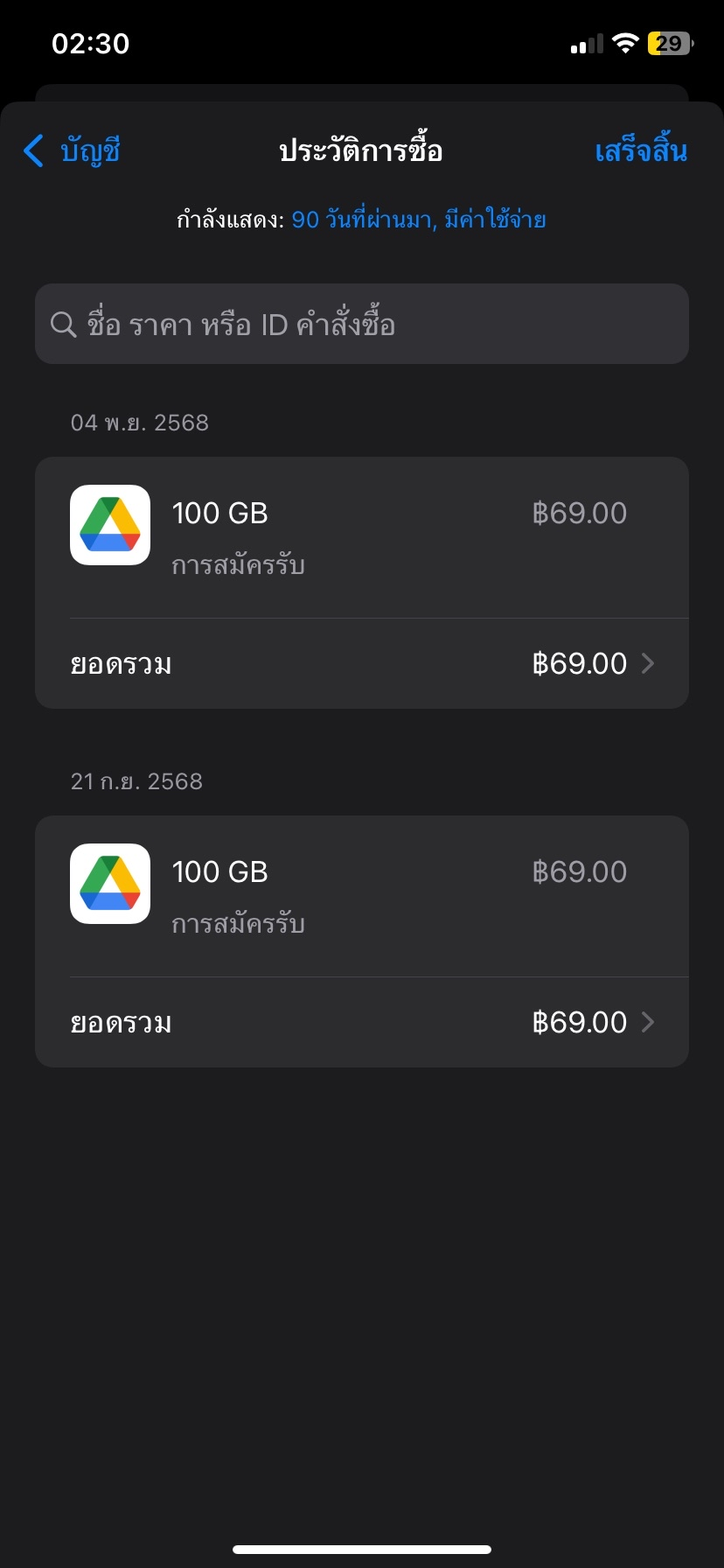Image resolution: width=724 pixels, height=1568 pixels.
Task: Focus the order search field
Action: [362, 325]
